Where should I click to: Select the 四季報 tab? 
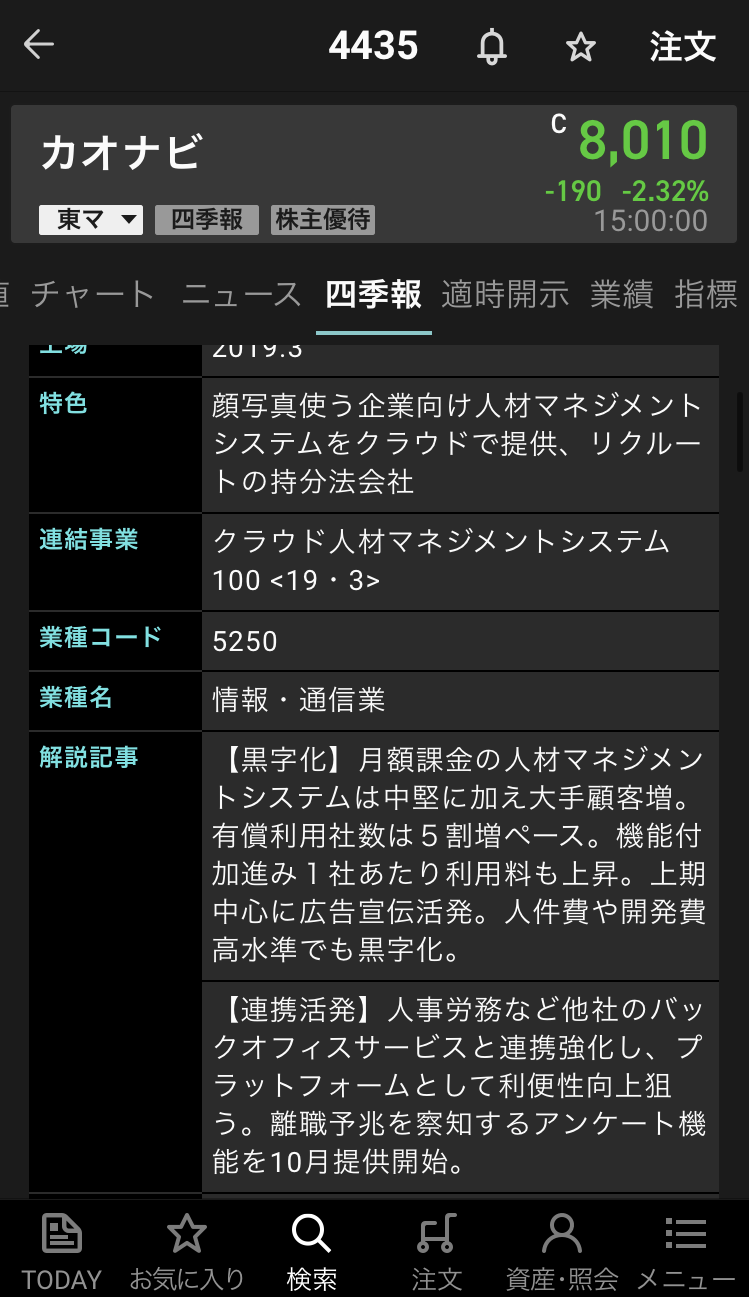[x=373, y=295]
